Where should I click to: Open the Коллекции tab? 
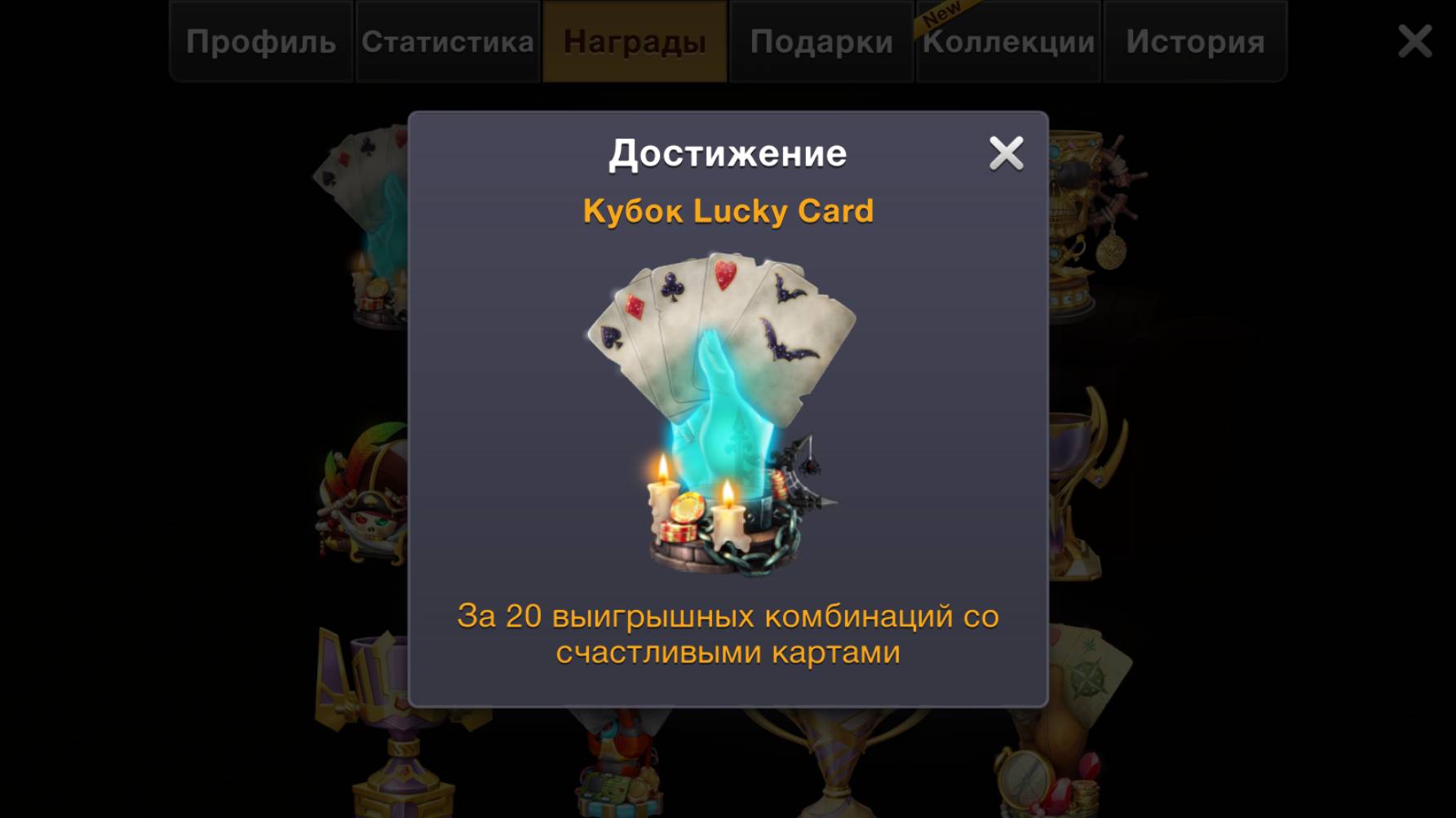coord(1008,42)
